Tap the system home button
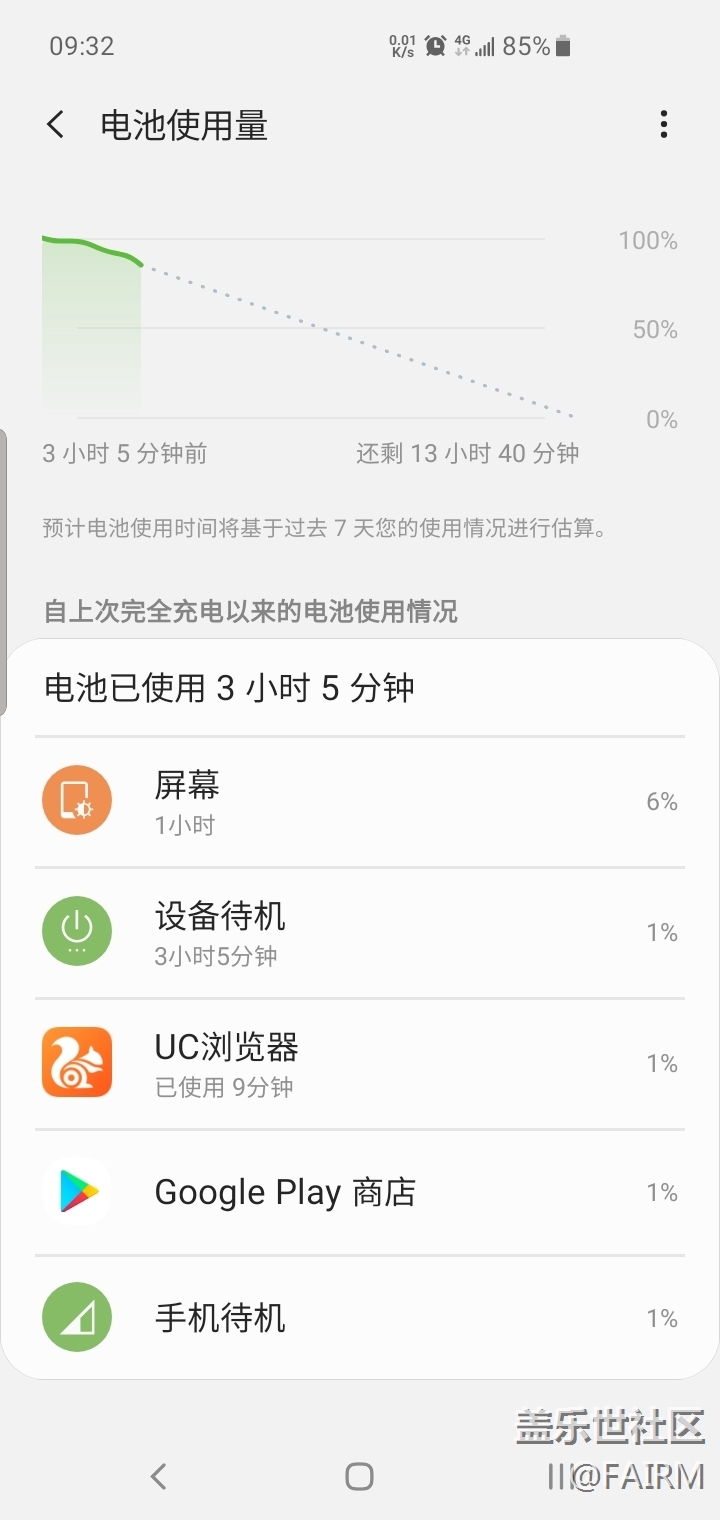This screenshot has height=1520, width=720. point(359,1476)
